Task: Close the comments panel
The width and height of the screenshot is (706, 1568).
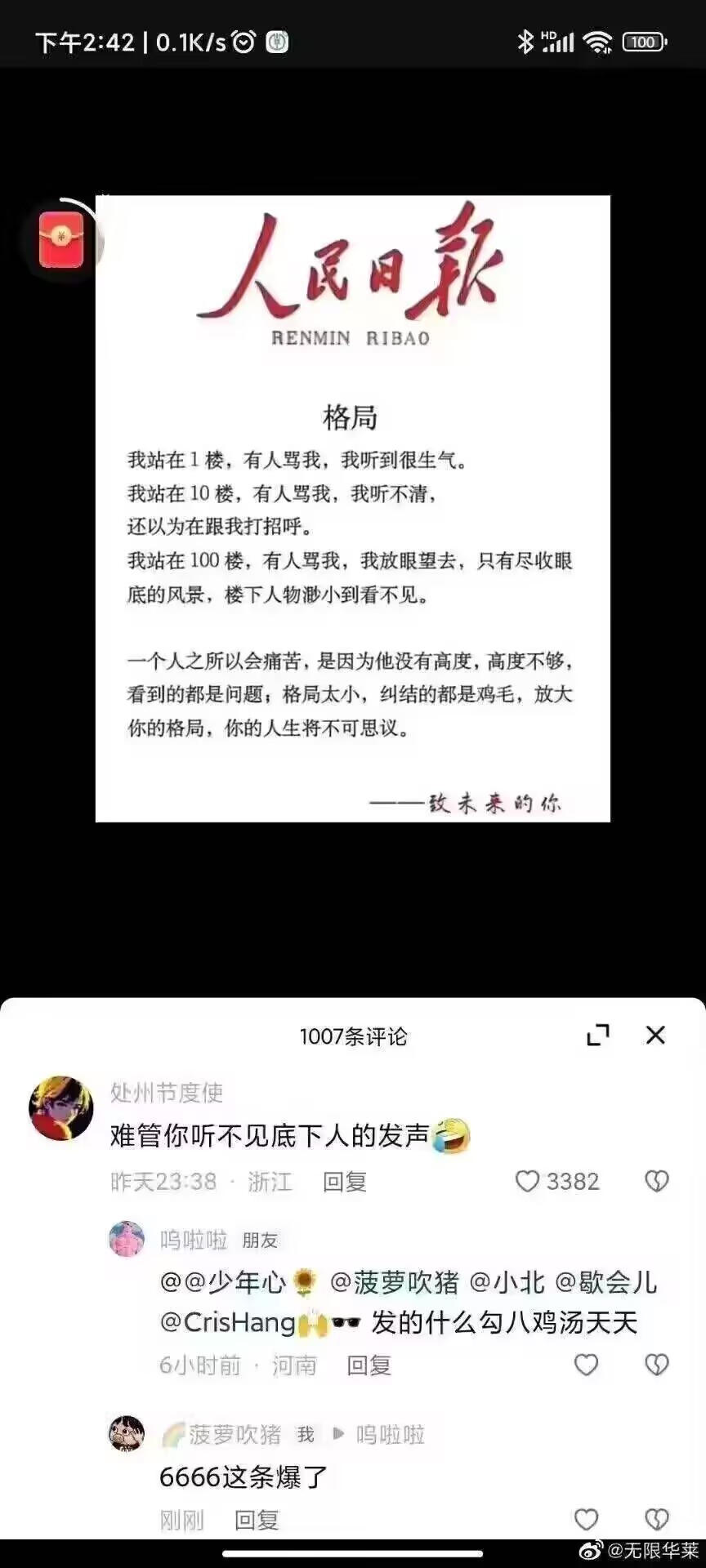Action: pyautogui.click(x=655, y=1035)
